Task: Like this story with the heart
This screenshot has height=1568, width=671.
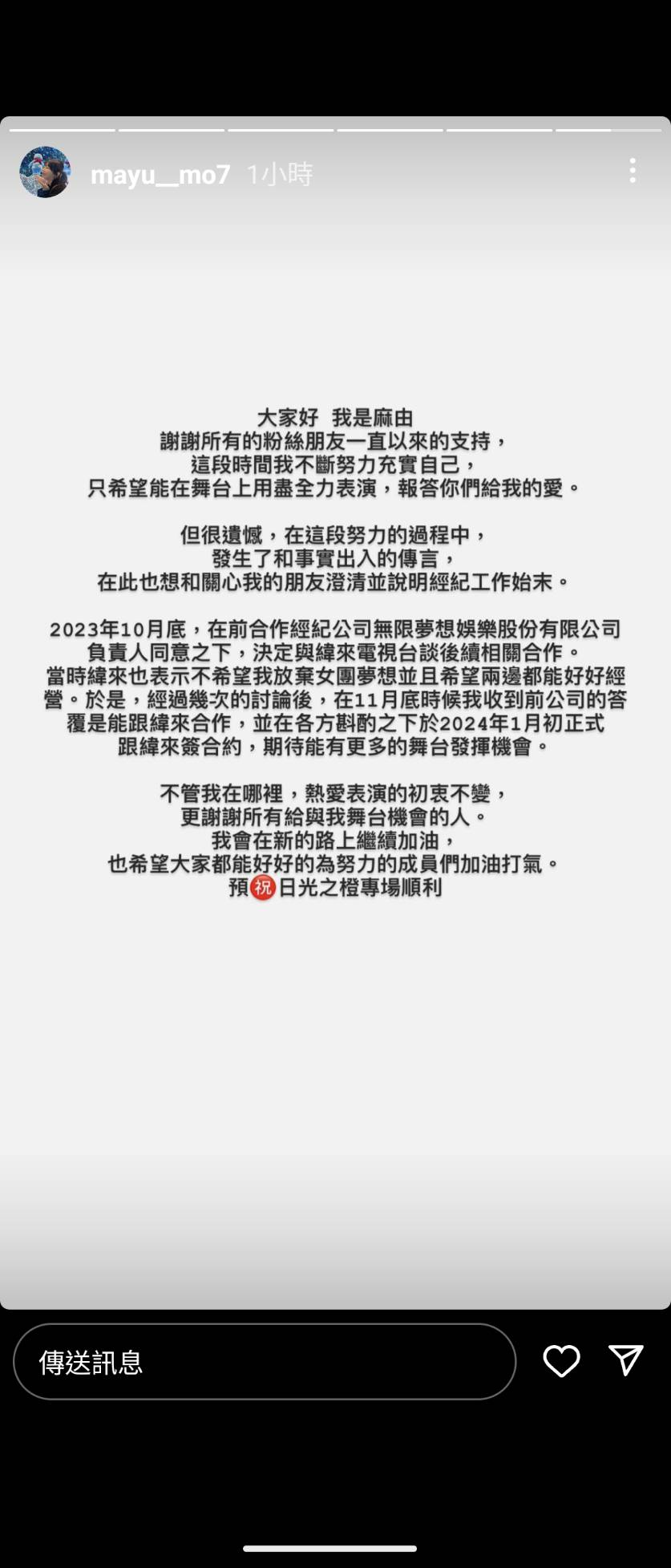Action: (561, 1361)
